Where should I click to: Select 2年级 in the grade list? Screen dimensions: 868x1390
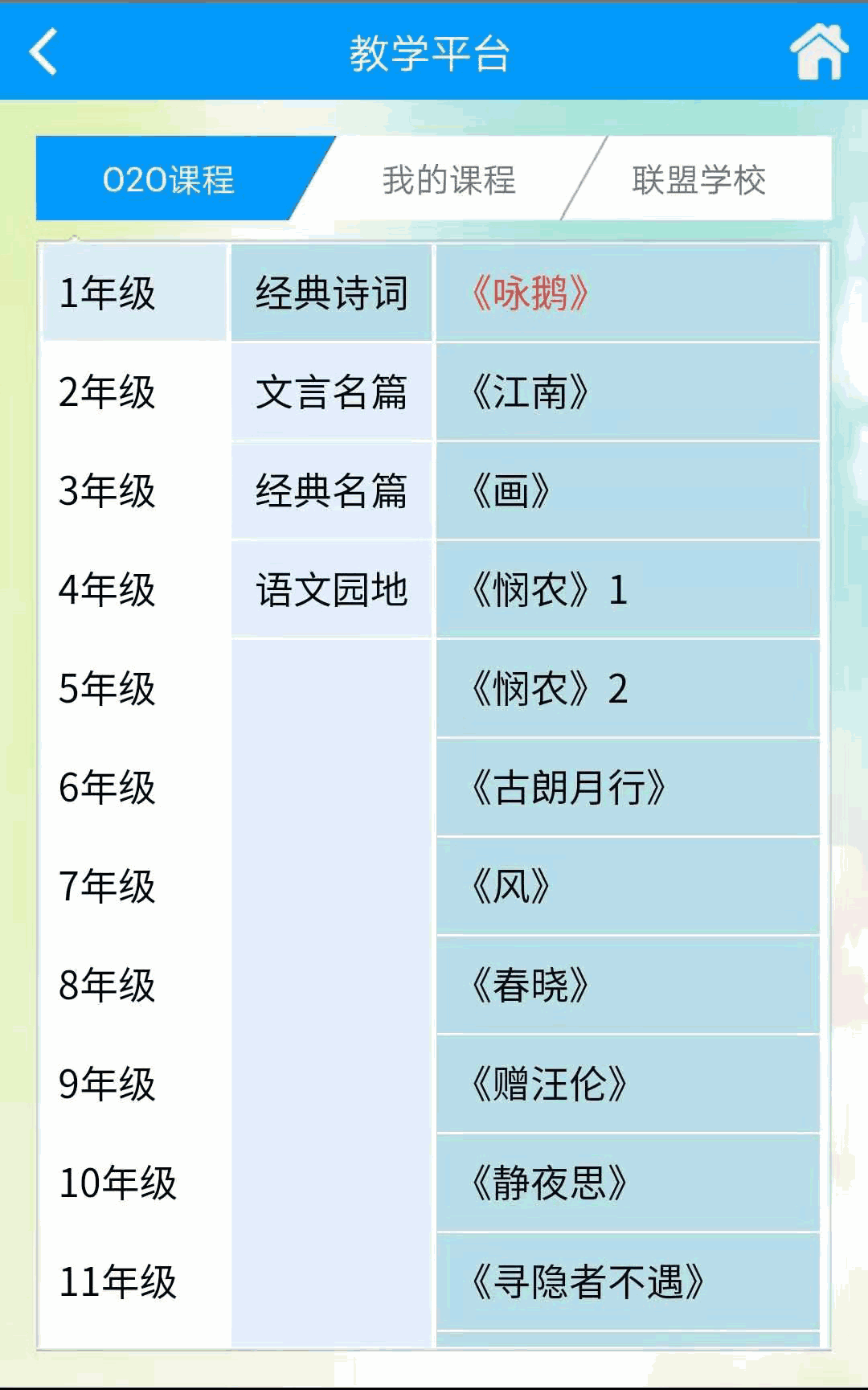(135, 392)
